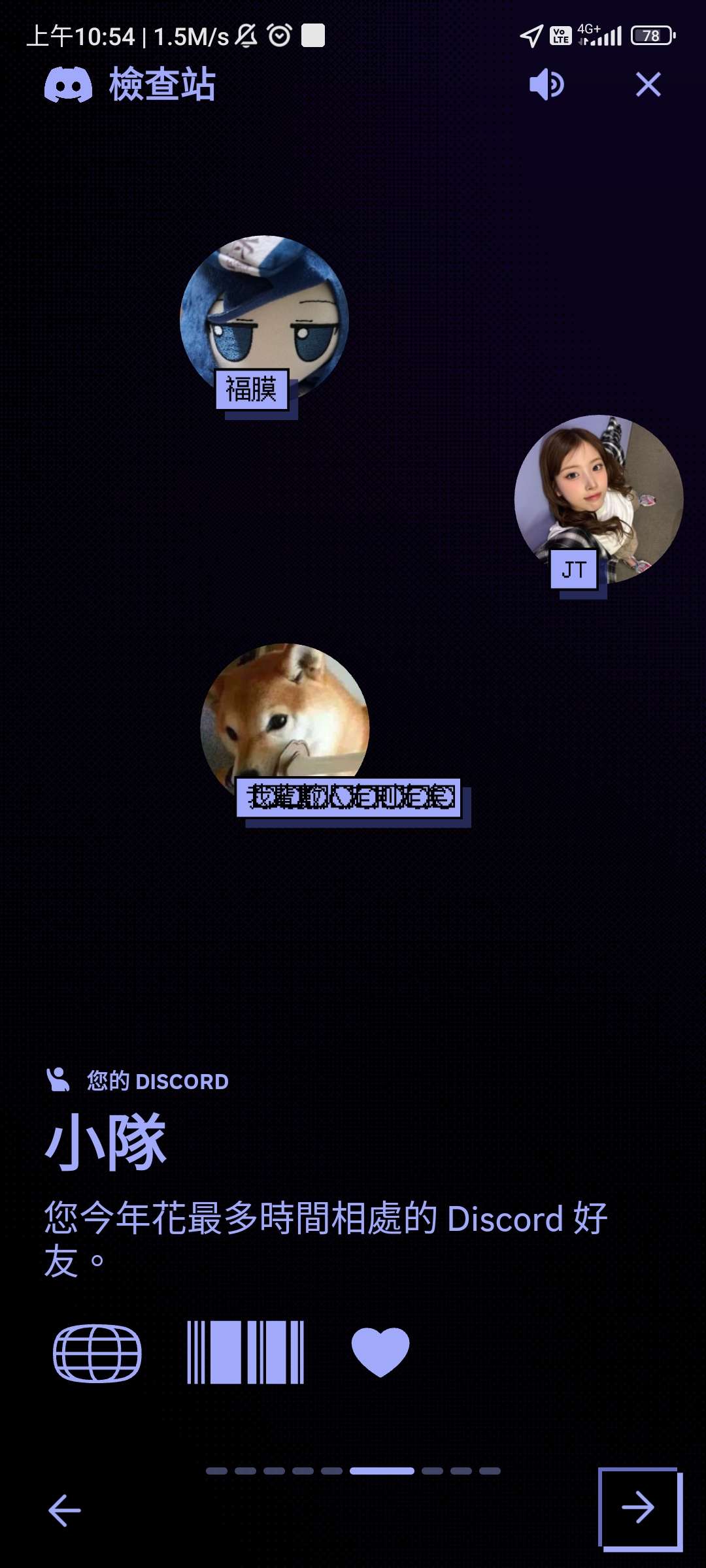This screenshot has height=1568, width=706.
Task: Mute the recap sound
Action: click(x=546, y=84)
